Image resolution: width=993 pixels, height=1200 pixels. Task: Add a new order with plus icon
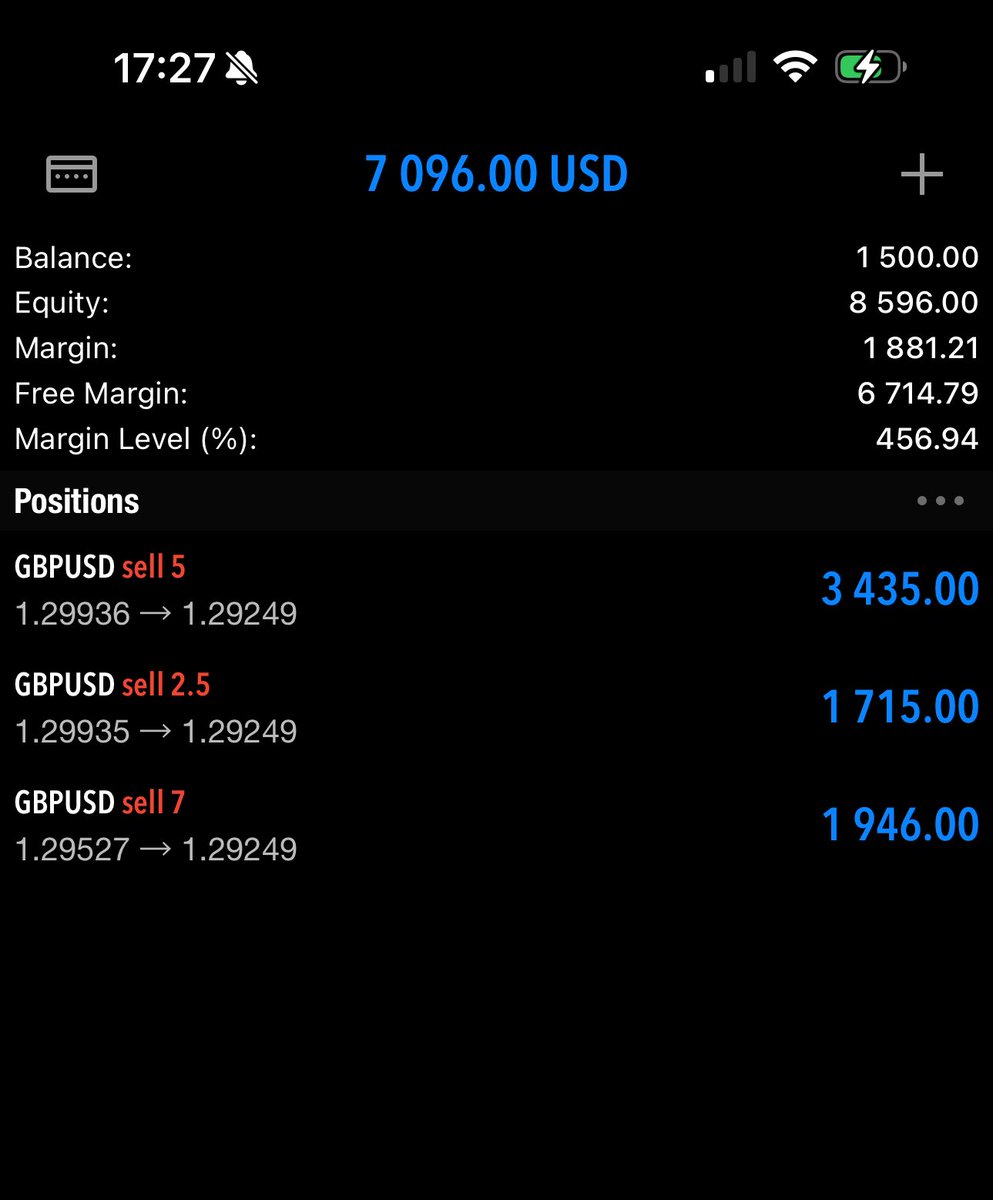[x=921, y=175]
